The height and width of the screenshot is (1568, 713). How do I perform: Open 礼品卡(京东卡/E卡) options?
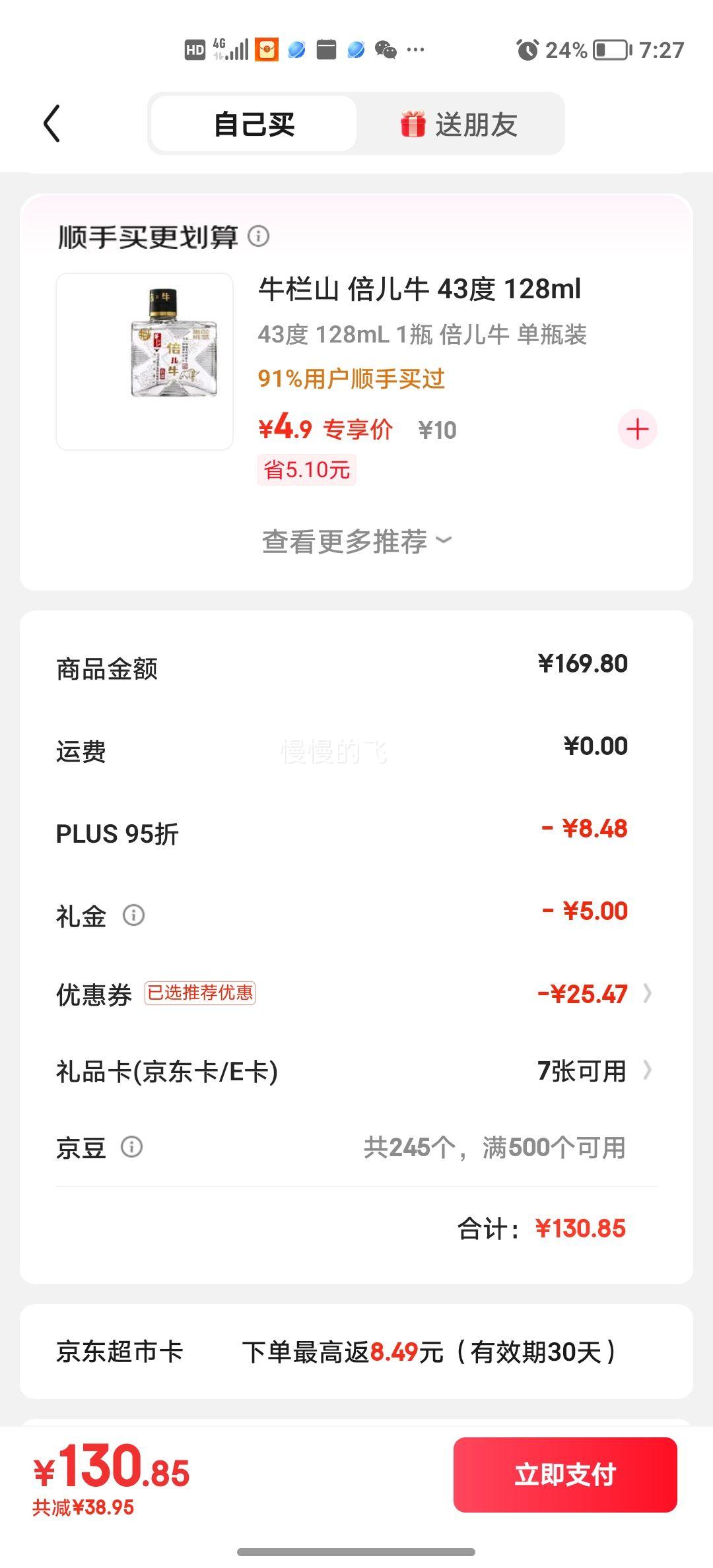click(594, 1071)
